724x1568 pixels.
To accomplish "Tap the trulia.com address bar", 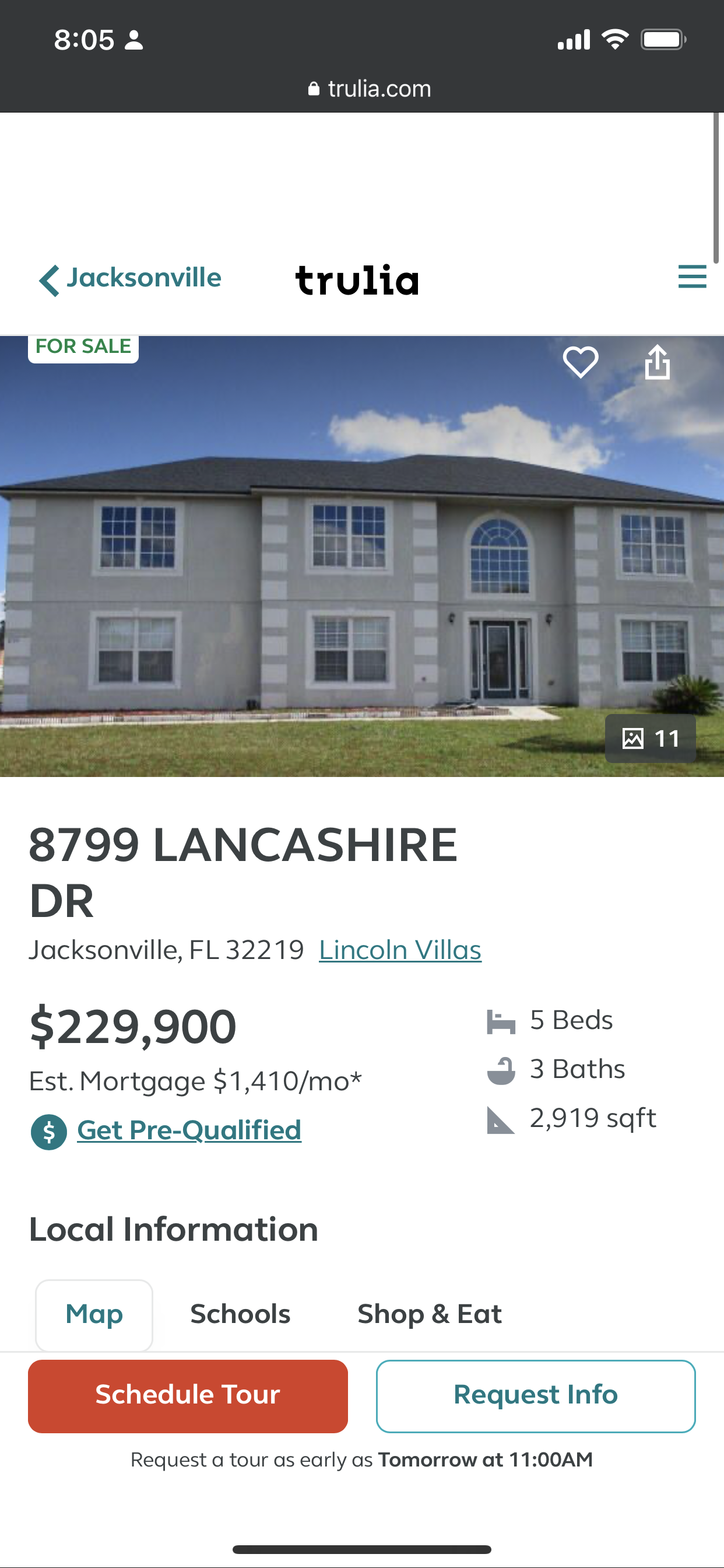I will tap(370, 89).
